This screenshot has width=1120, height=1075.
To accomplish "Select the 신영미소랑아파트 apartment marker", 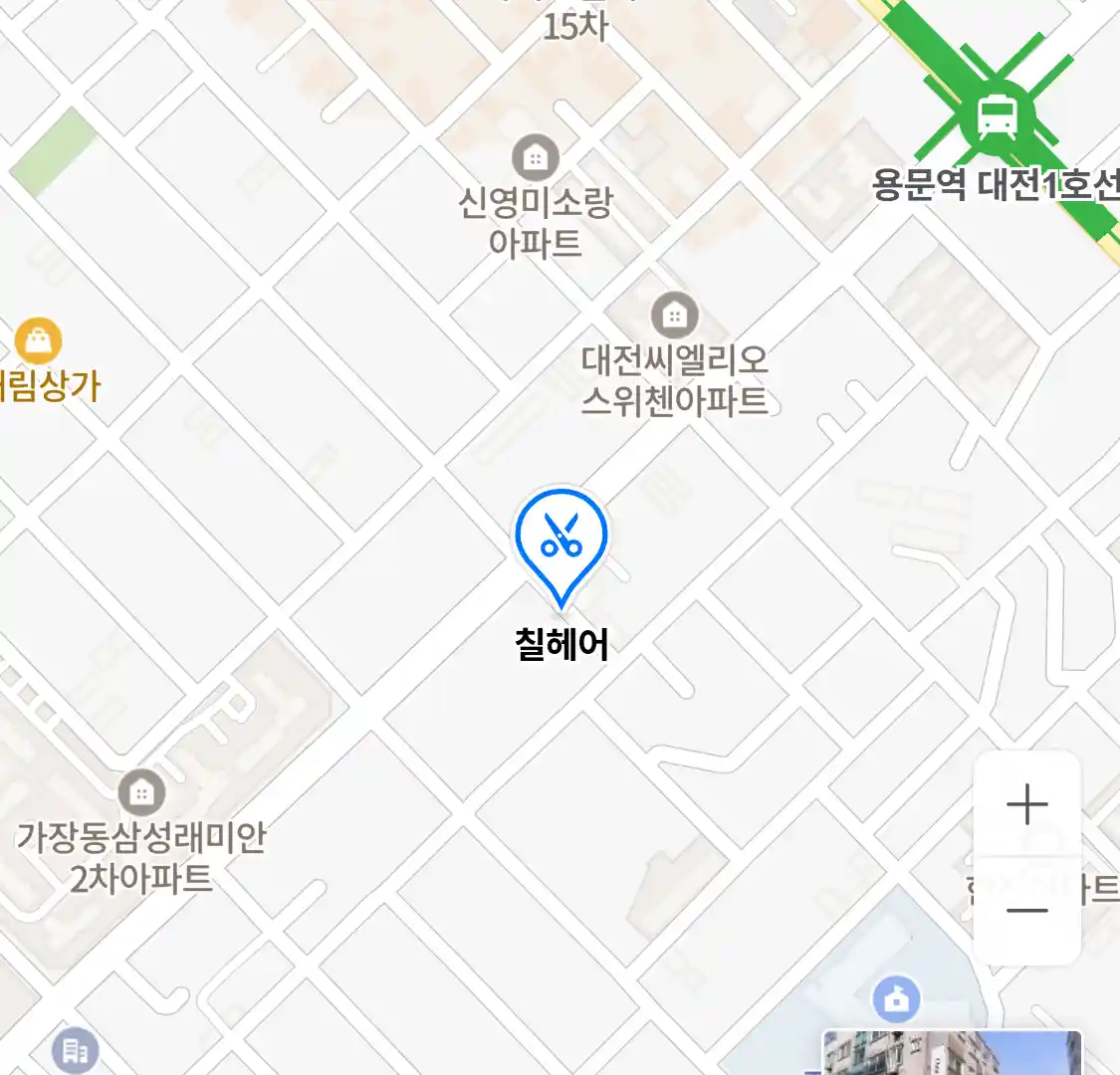I will 536,158.
